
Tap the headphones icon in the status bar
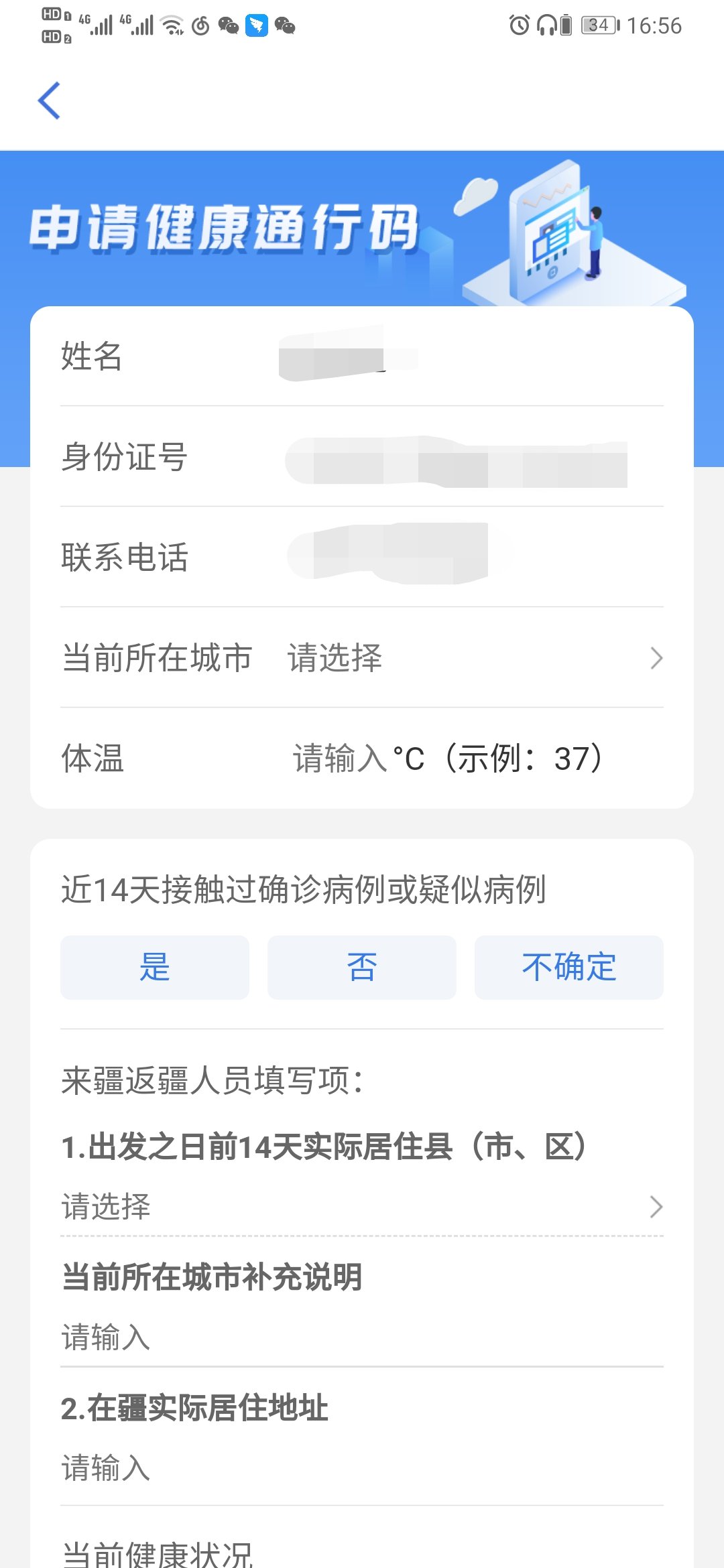point(547,25)
